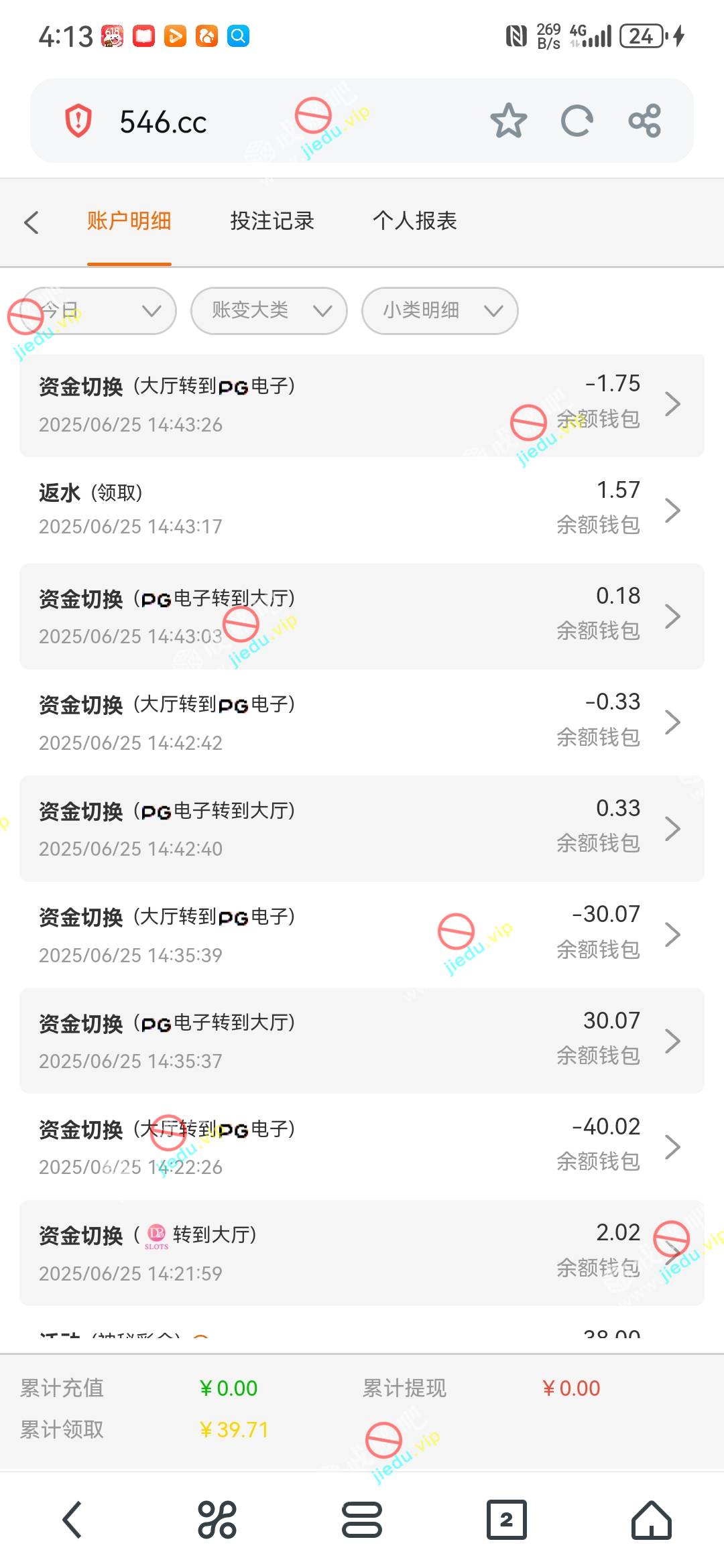Switch to the 投注记录 tab

[272, 221]
